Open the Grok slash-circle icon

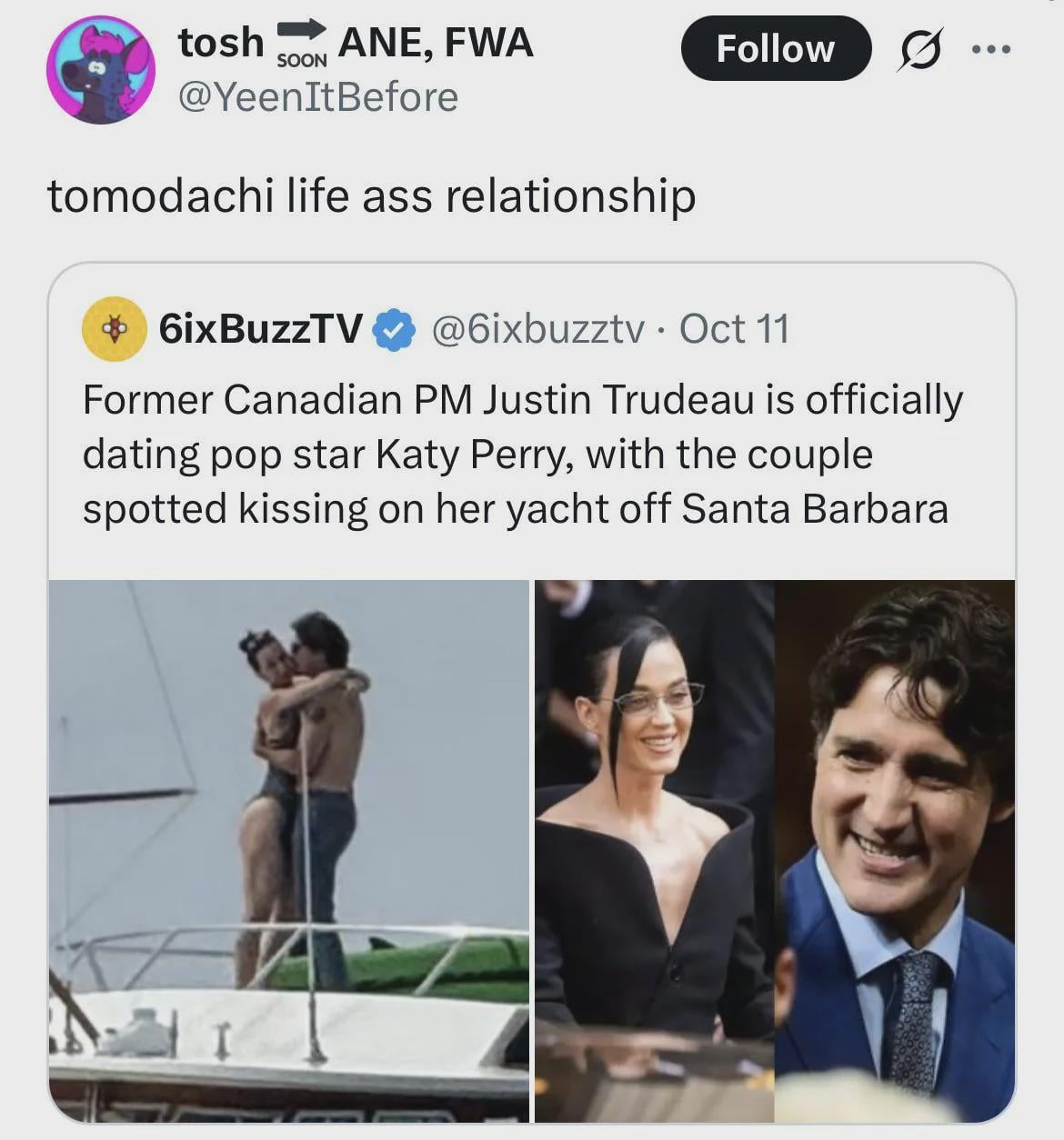point(920,50)
